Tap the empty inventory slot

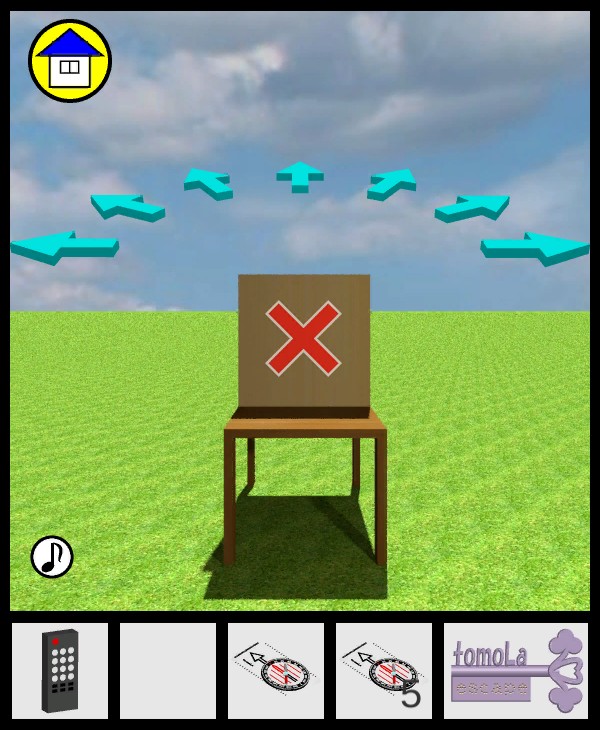(x=168, y=671)
